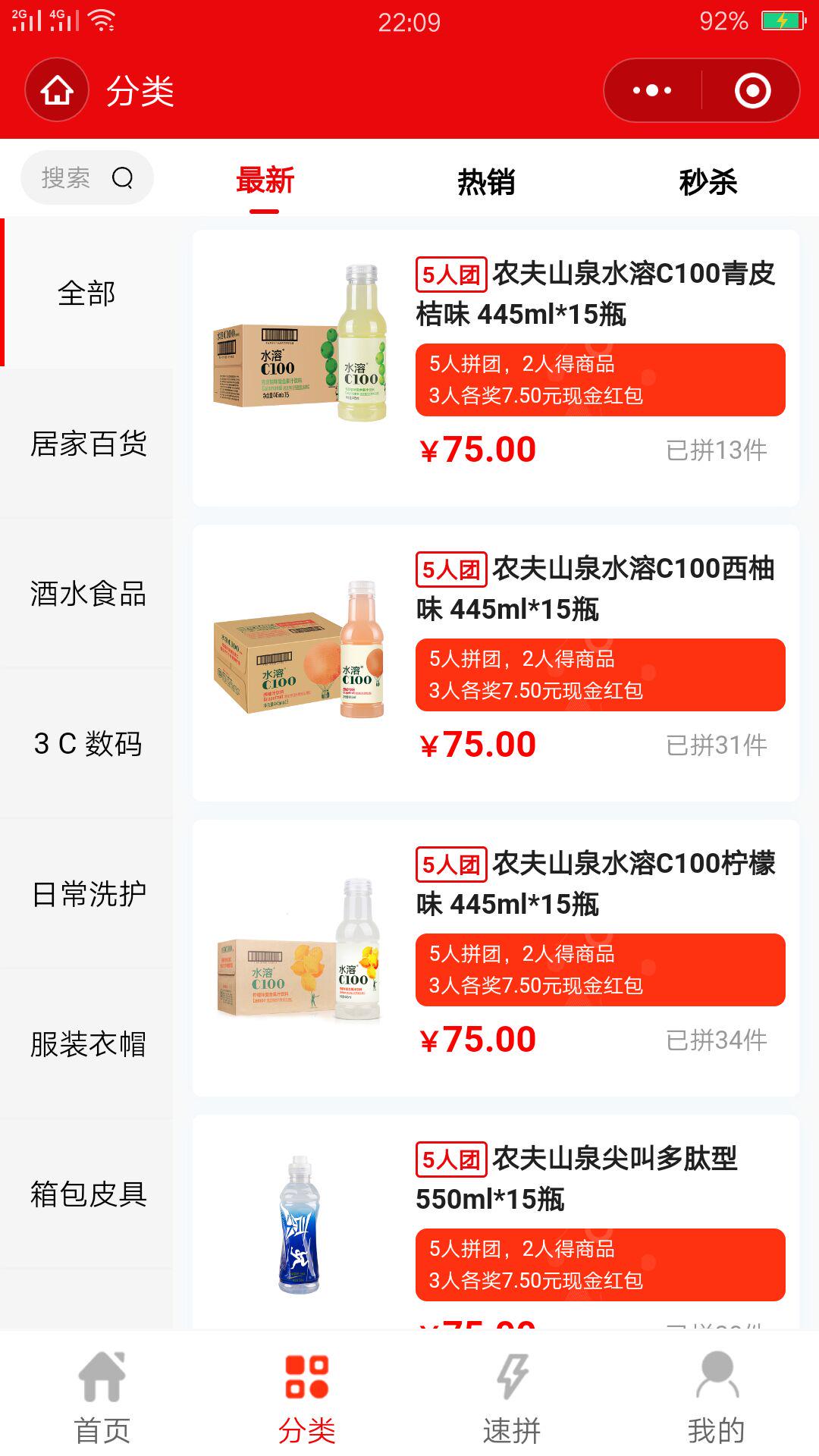Open the 日常洗护 category
The image size is (819, 1456).
point(88,894)
